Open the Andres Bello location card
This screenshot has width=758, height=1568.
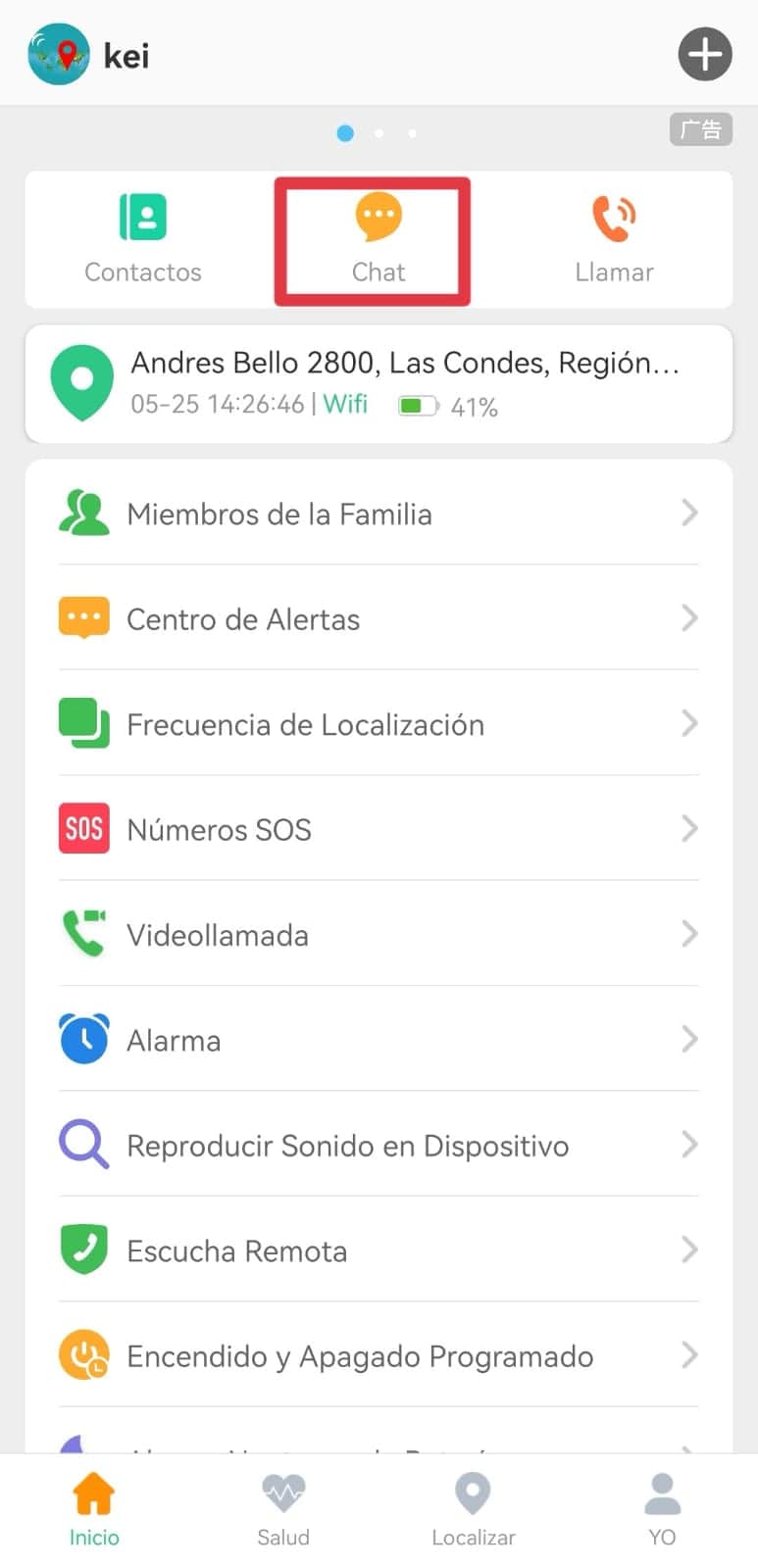coord(379,384)
